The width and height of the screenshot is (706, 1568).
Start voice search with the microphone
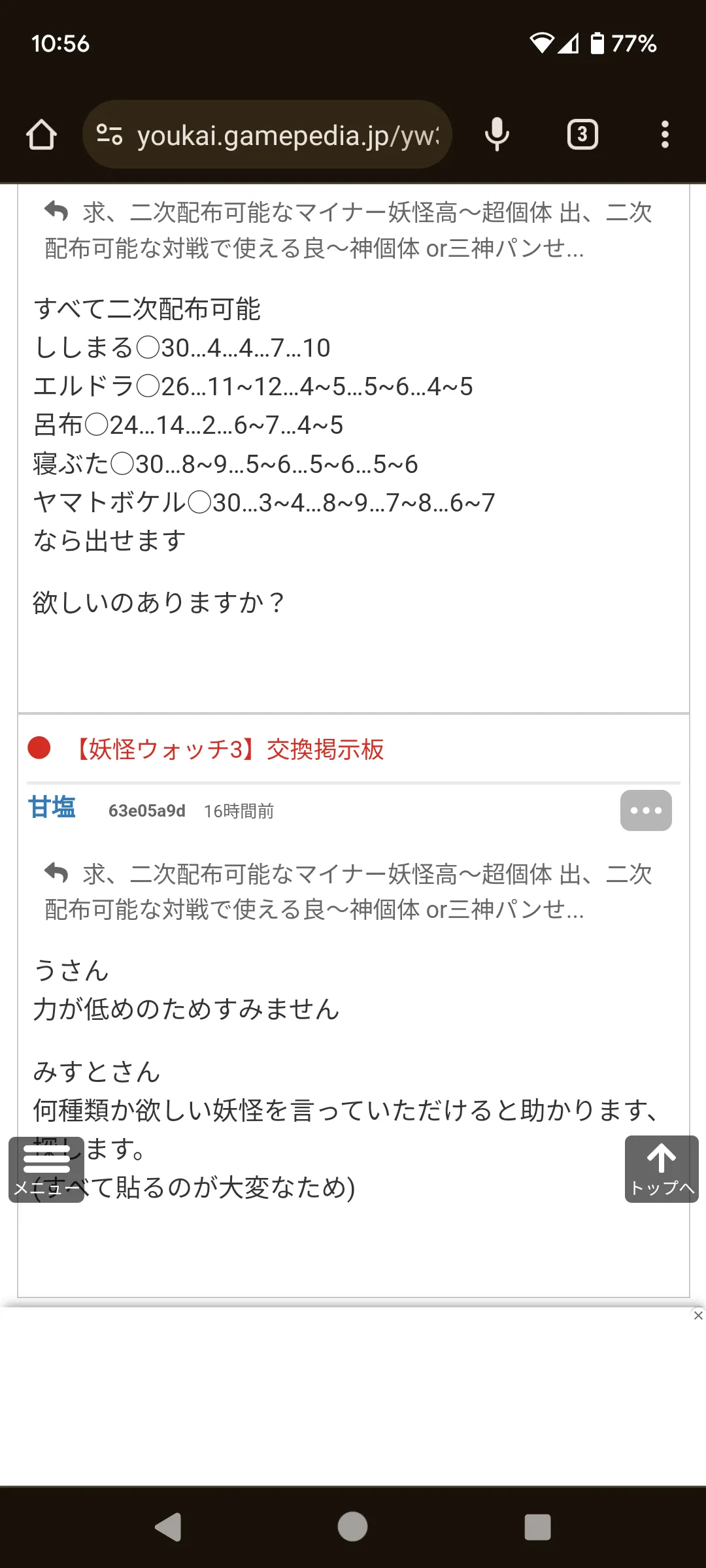(x=497, y=135)
